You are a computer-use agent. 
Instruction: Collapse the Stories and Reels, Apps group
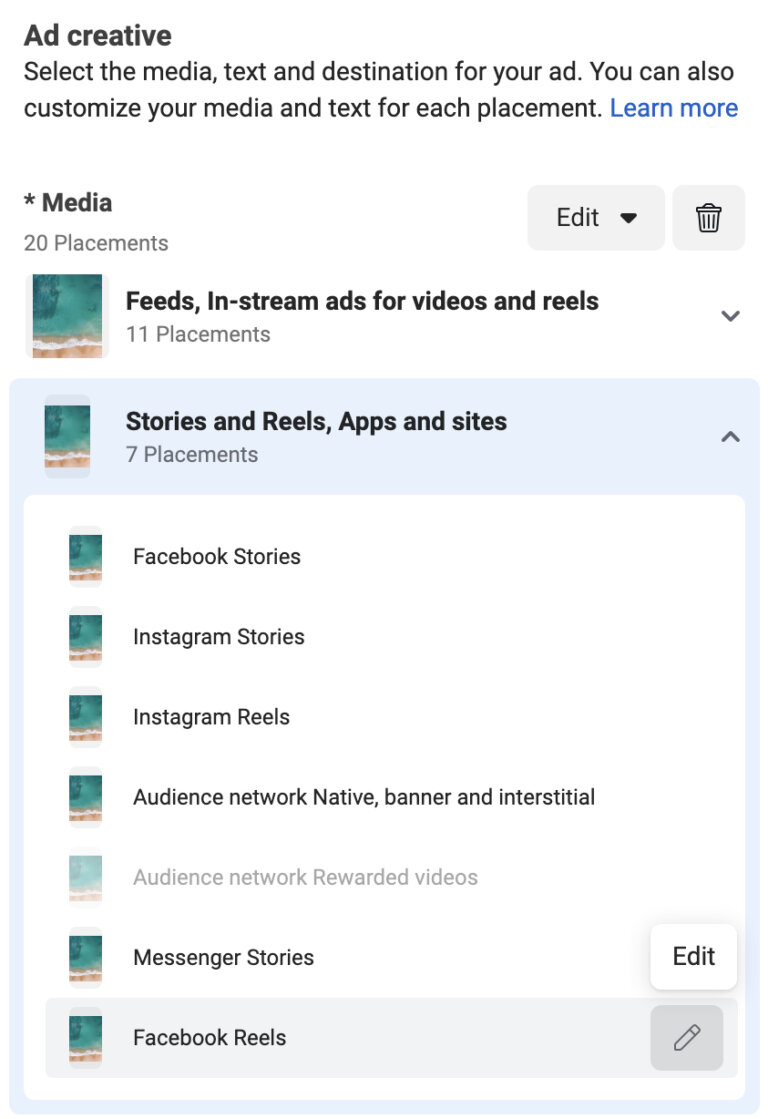(x=731, y=436)
